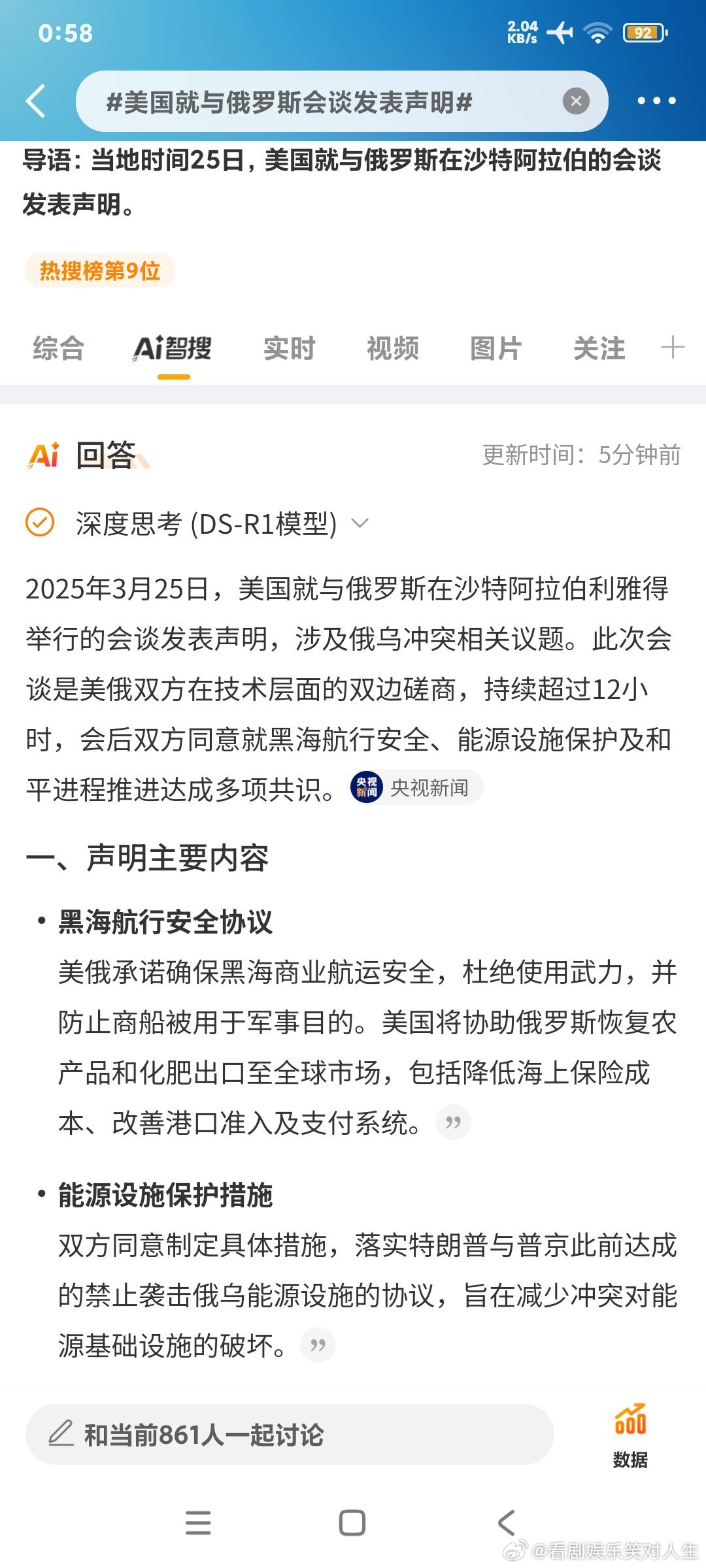
Task: Switch to the 图片 tab
Action: tap(496, 348)
